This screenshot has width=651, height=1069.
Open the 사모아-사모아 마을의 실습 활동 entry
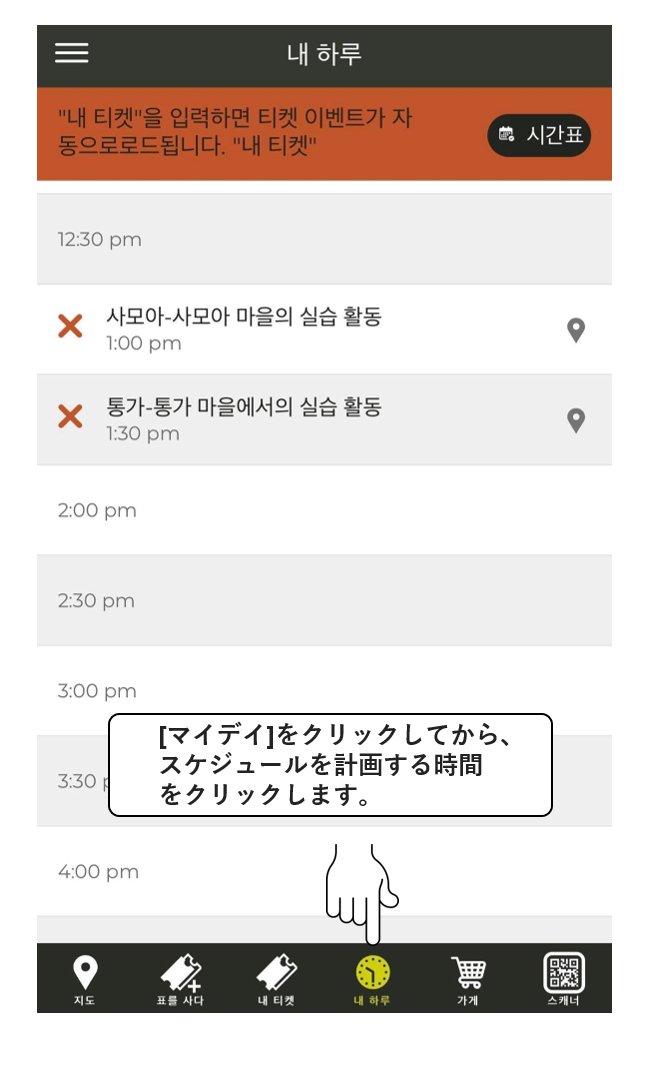tap(300, 329)
